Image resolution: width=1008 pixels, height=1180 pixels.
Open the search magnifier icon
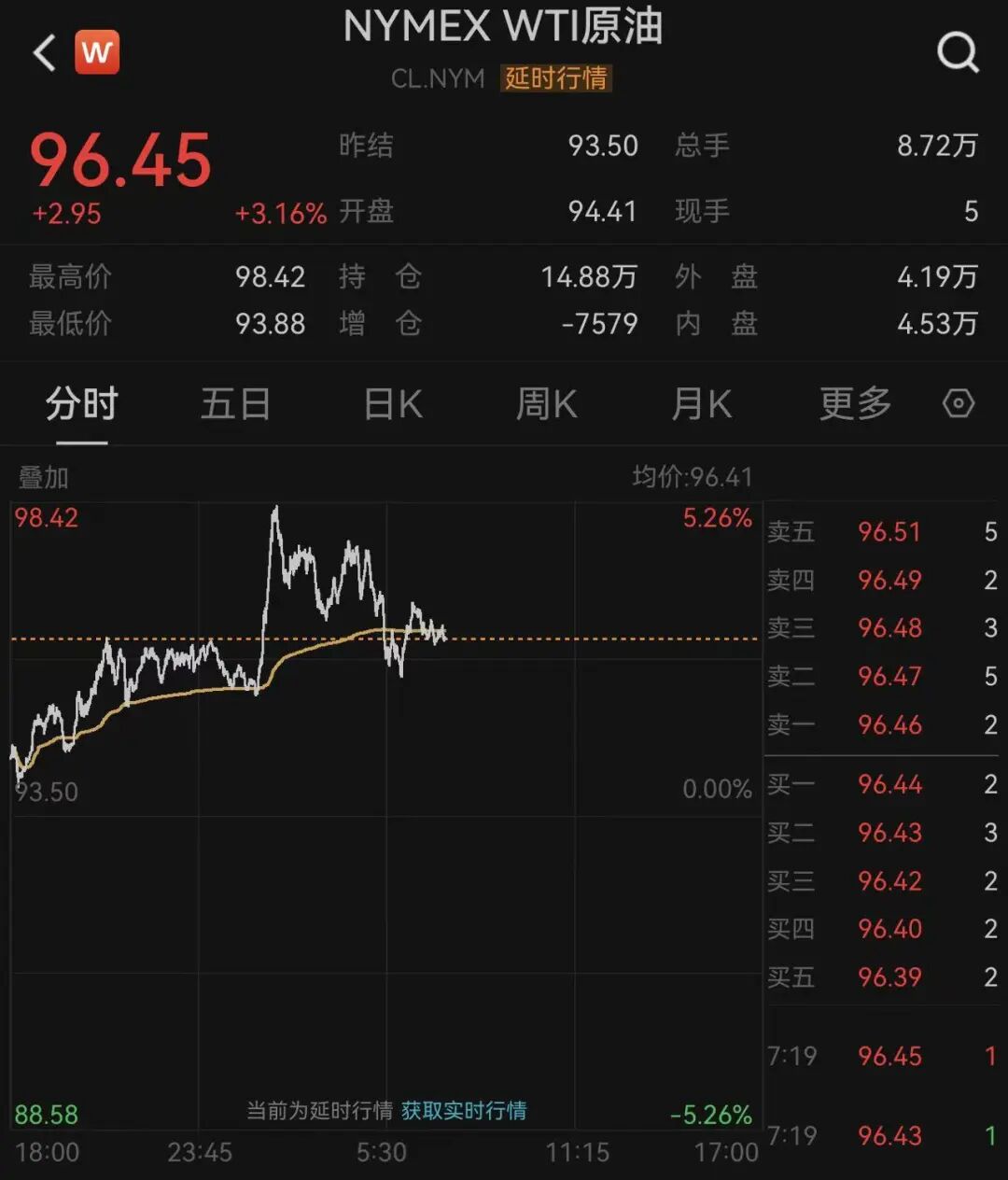(x=958, y=52)
